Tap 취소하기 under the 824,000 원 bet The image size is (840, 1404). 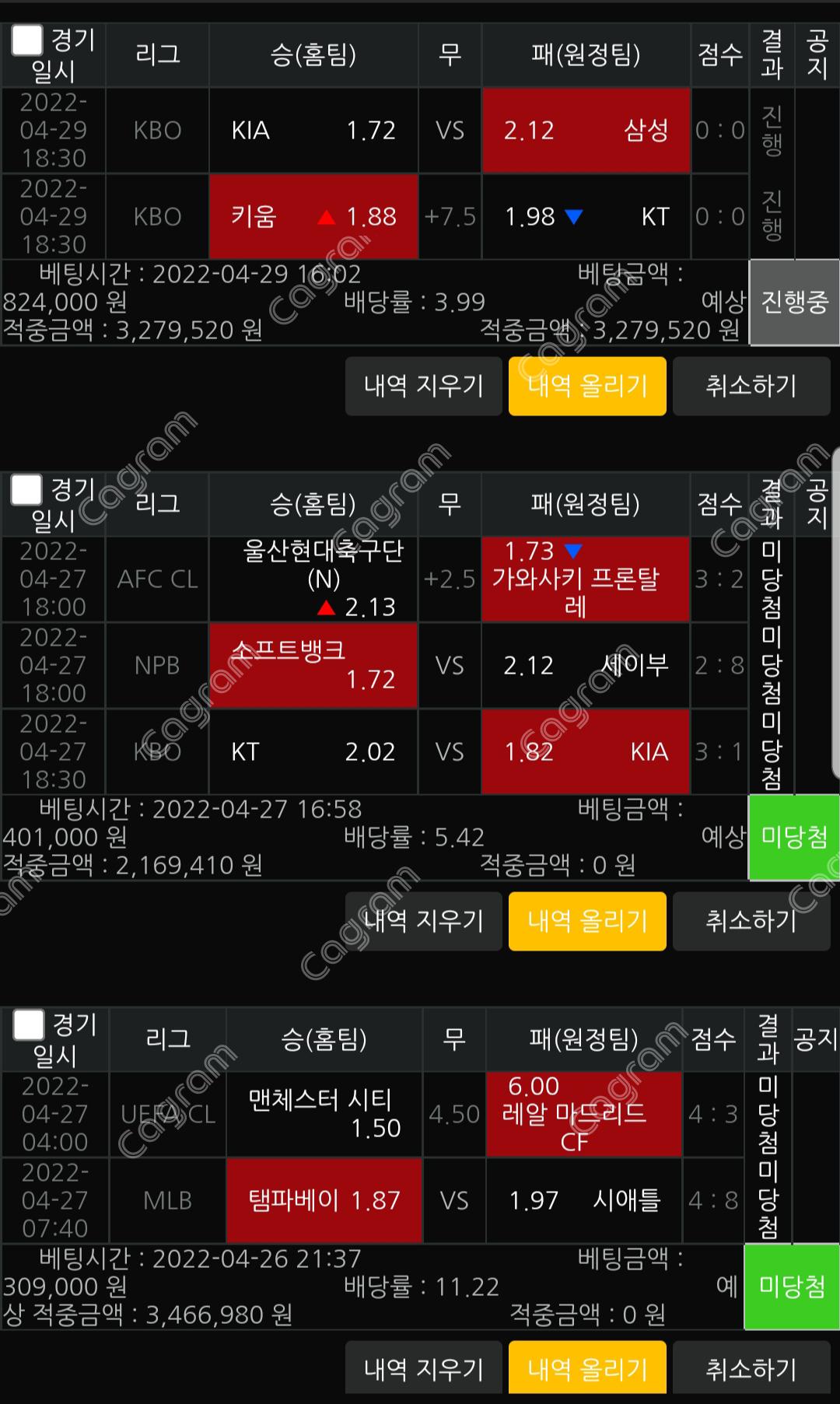tap(751, 386)
